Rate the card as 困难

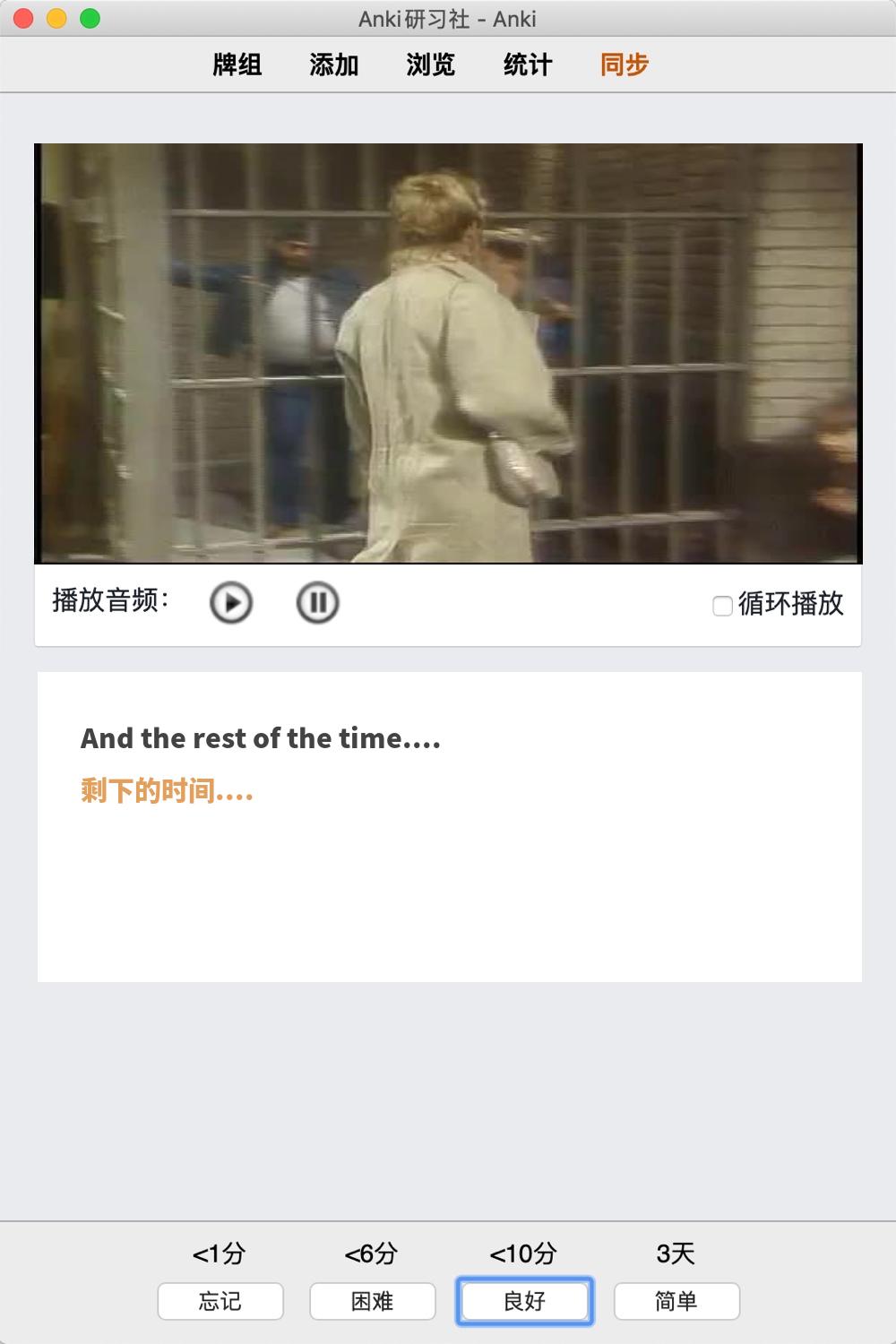click(x=373, y=1301)
